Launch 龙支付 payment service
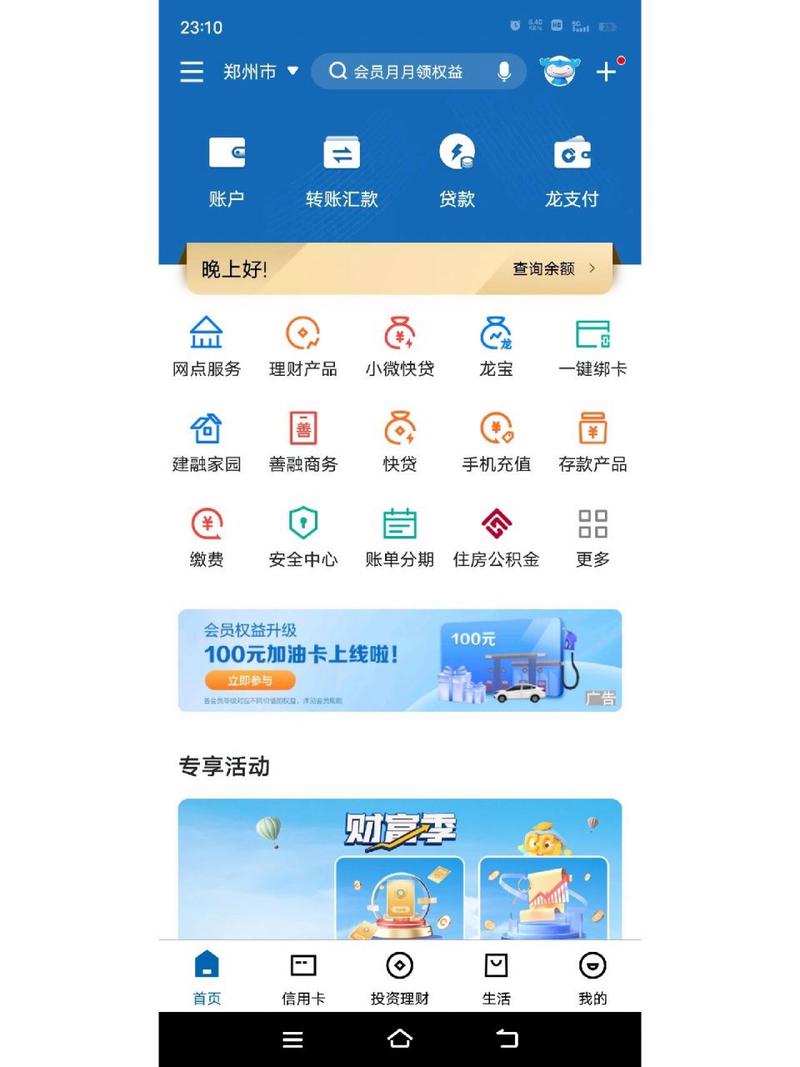Viewport: 800px width, 1067px height. [x=571, y=170]
